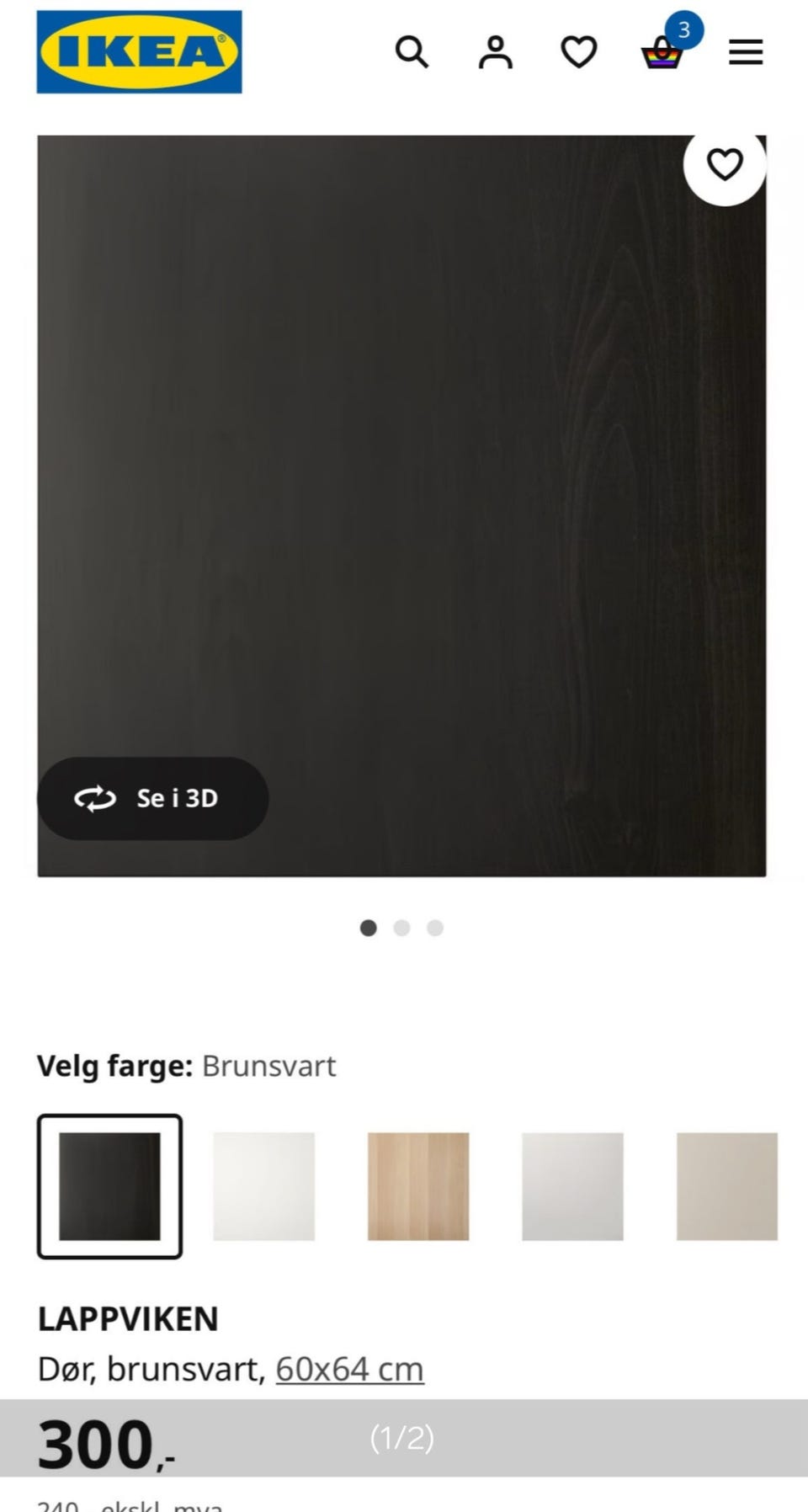Open the search magnifier icon

coord(412,52)
